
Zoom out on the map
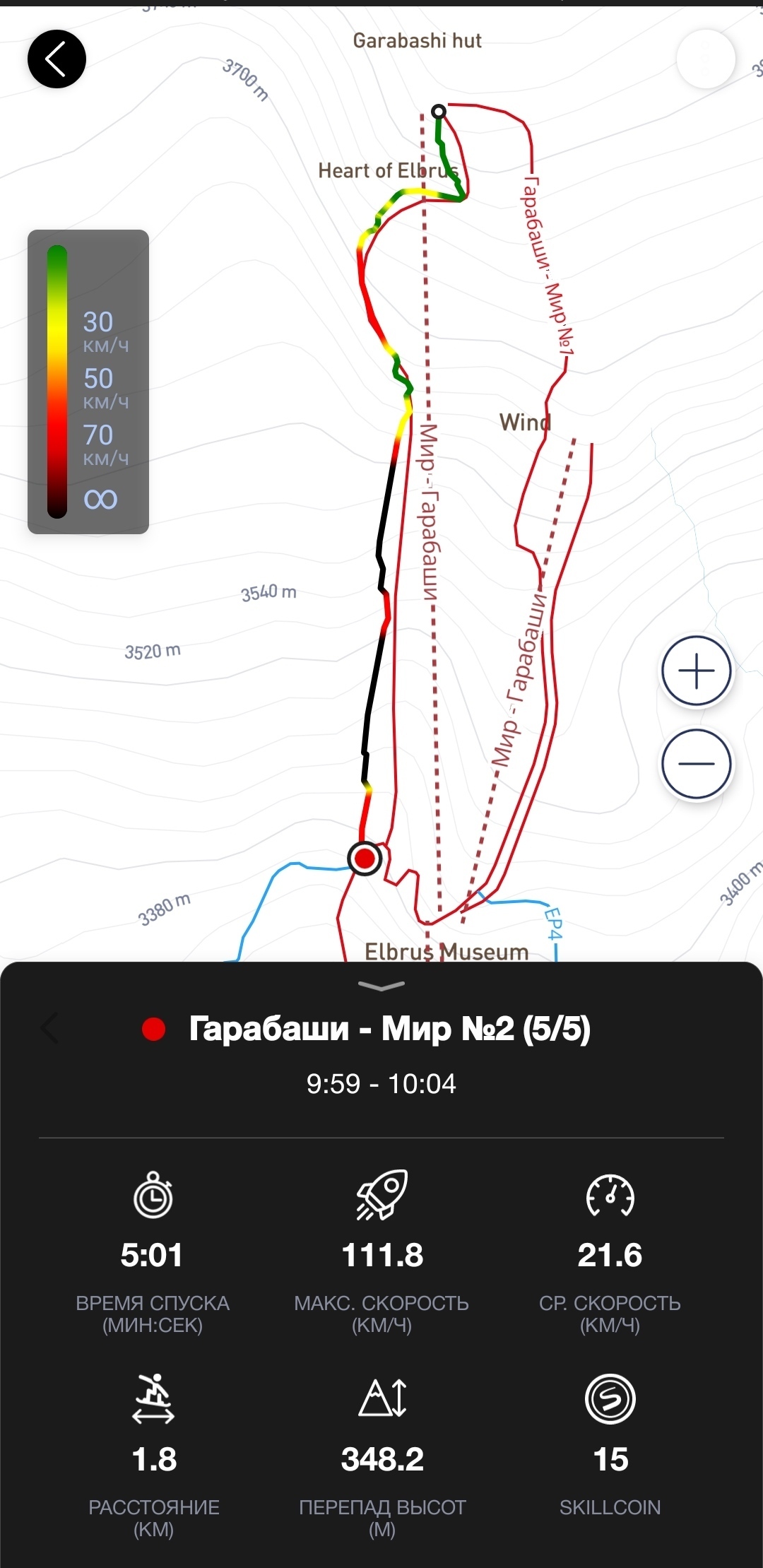(697, 763)
